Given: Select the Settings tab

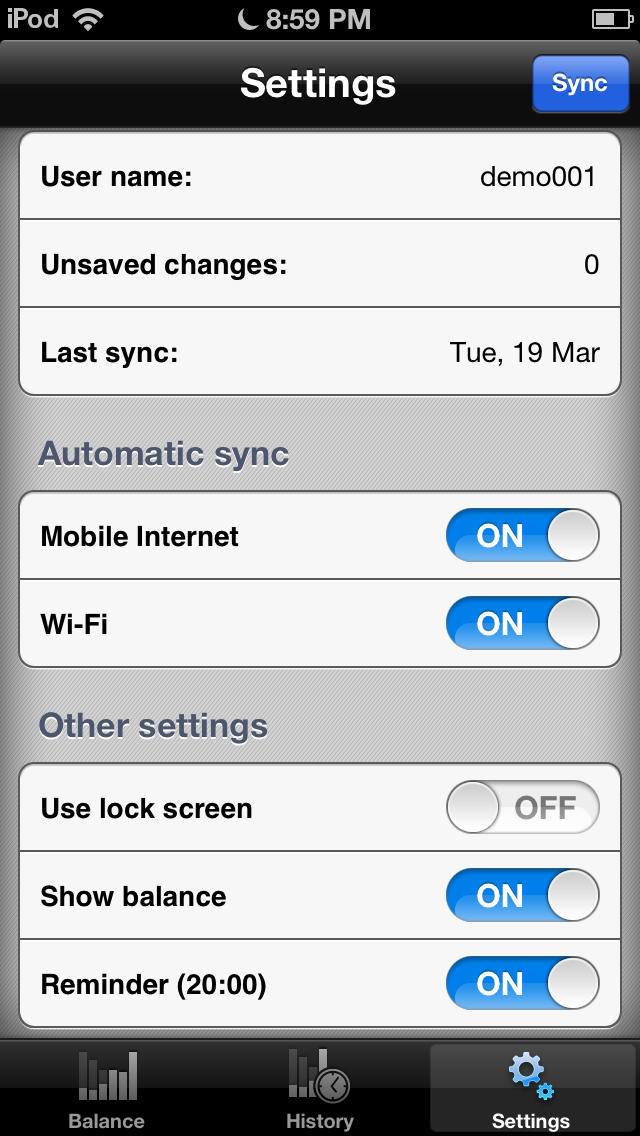Looking at the screenshot, I should click(531, 1089).
